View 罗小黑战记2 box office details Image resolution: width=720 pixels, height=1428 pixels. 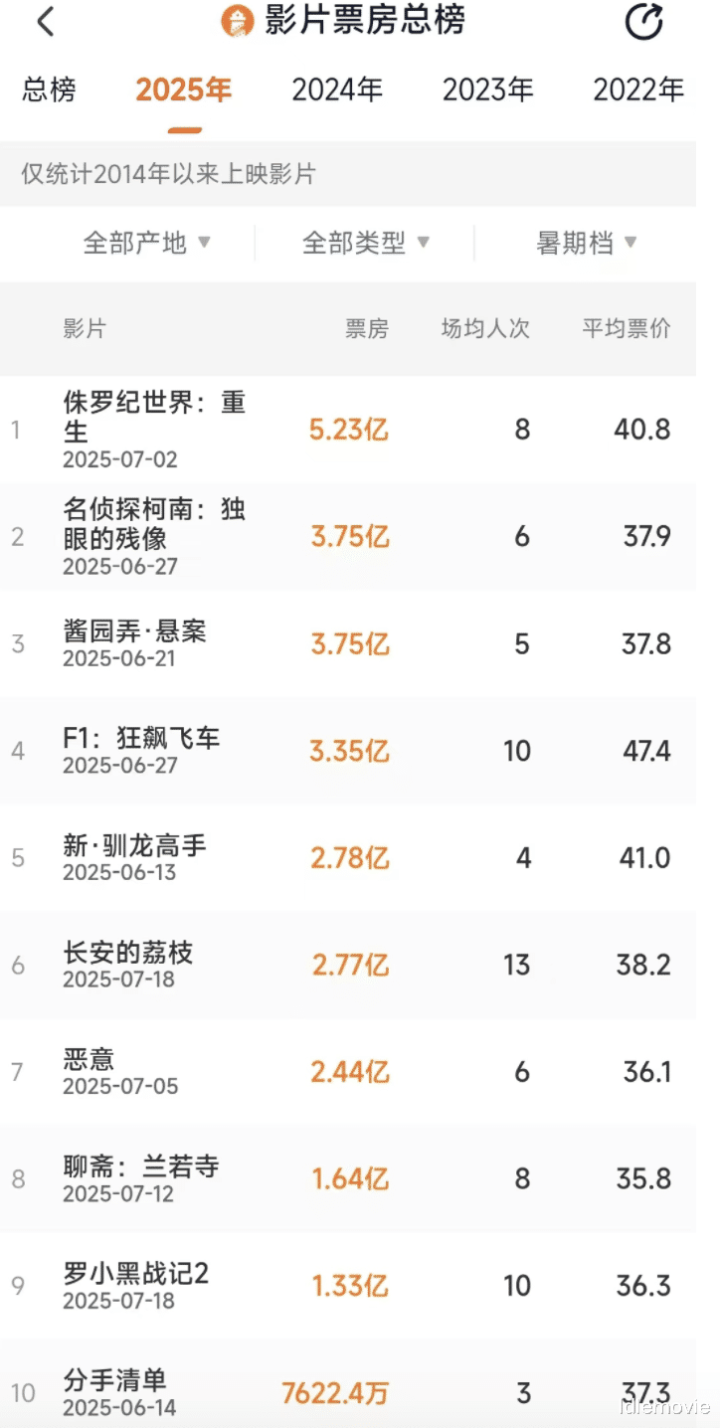(348, 1286)
